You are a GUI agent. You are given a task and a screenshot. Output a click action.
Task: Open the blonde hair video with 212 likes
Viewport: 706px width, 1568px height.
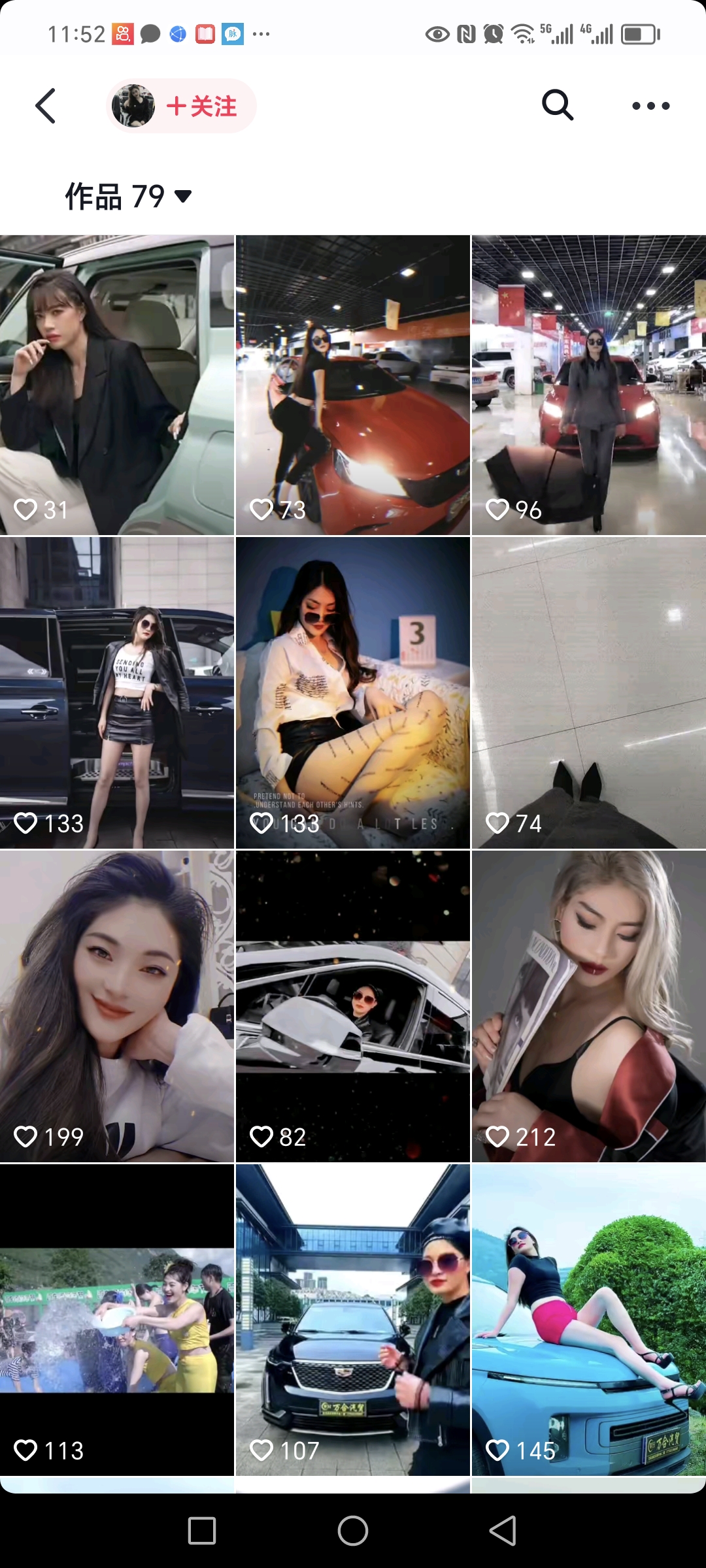pos(588,1006)
